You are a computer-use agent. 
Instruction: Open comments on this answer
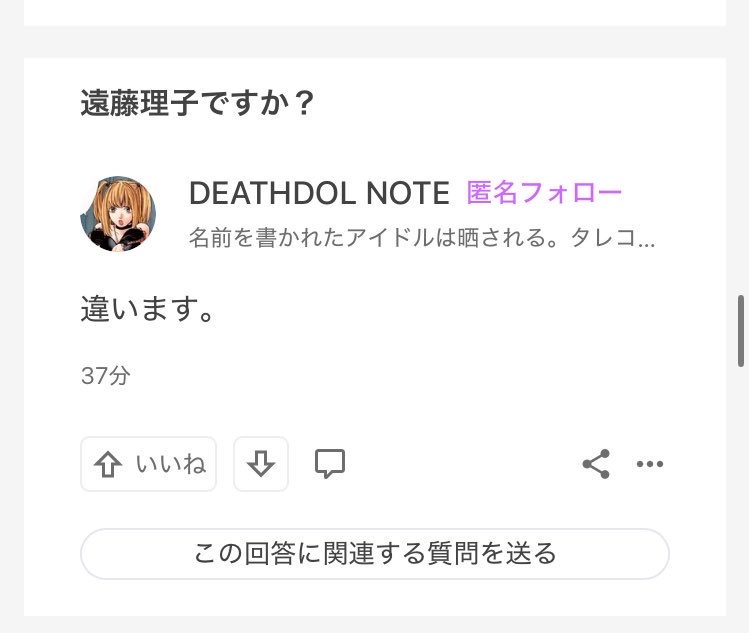pos(330,464)
